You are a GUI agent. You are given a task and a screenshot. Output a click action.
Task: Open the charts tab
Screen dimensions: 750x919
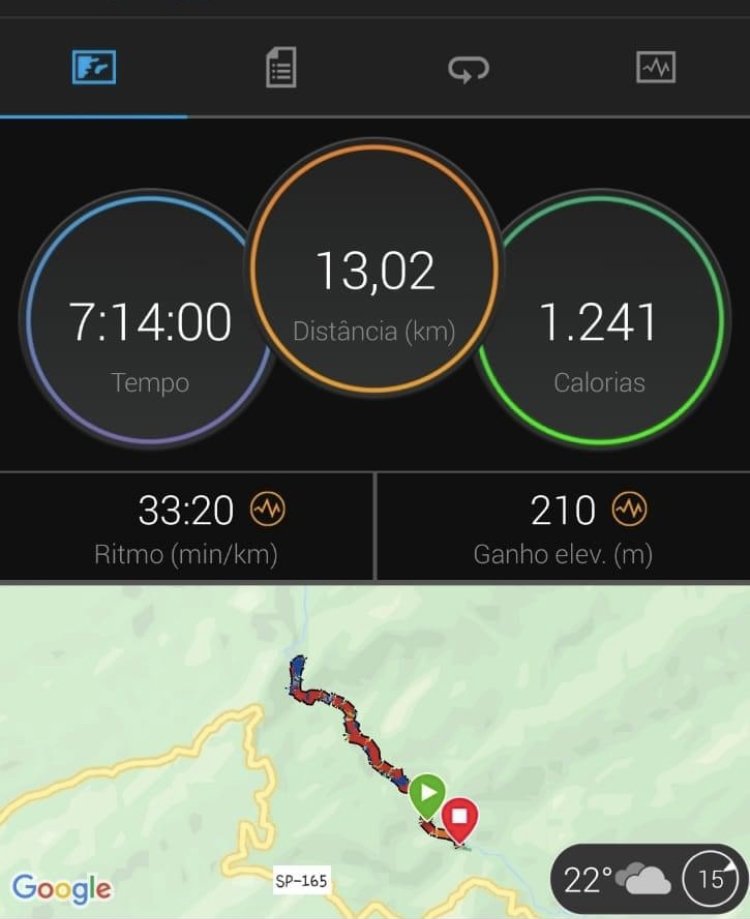(x=656, y=68)
